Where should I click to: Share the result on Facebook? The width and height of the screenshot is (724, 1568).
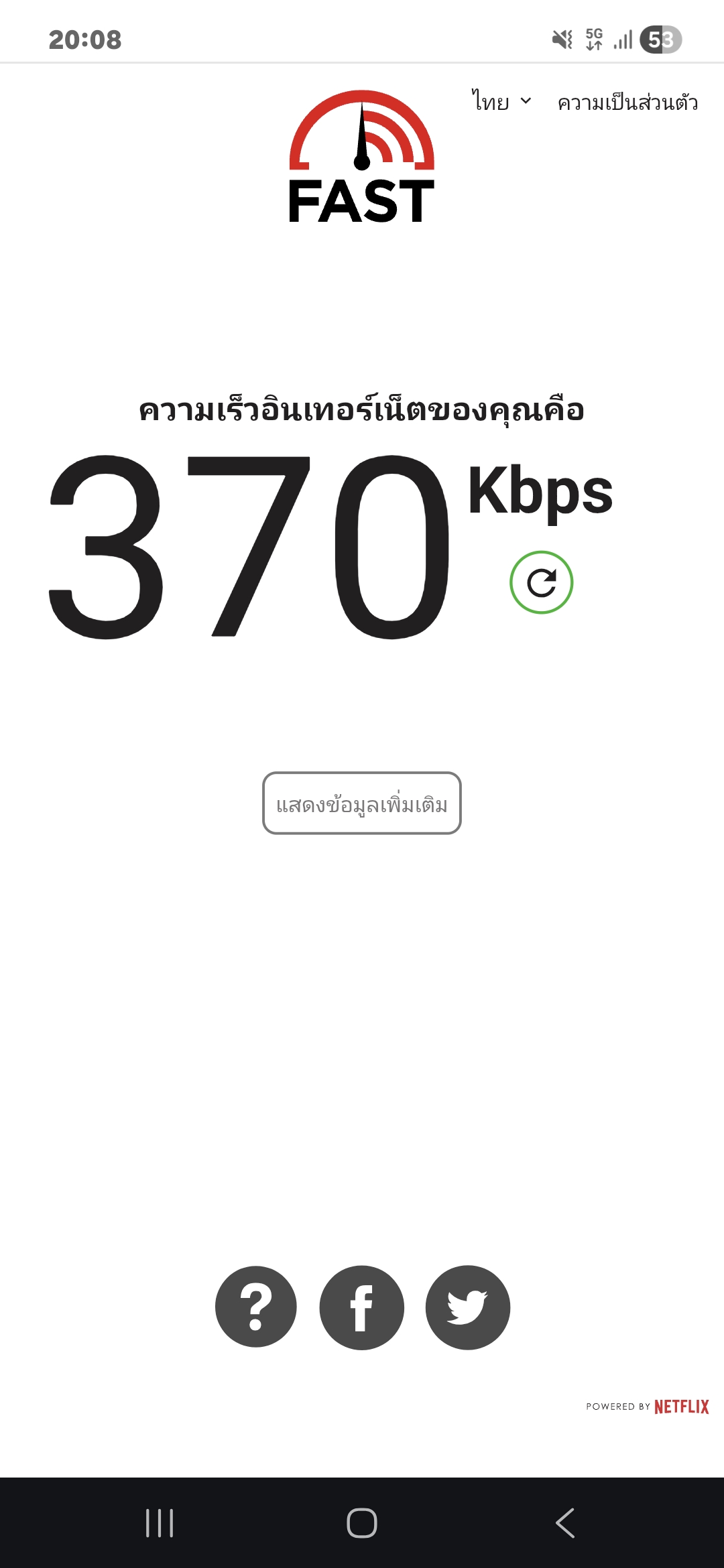[362, 1307]
